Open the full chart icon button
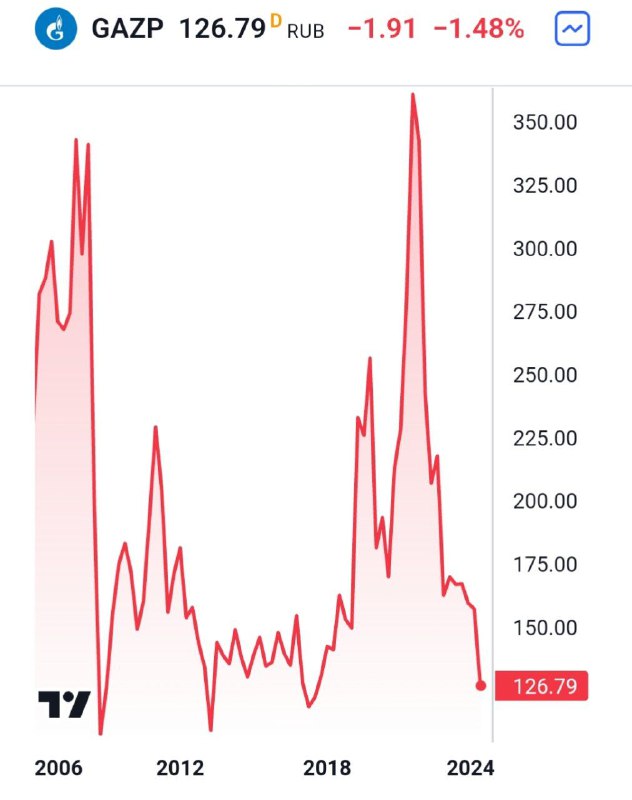Viewport: 632px width, 800px height. point(572,30)
